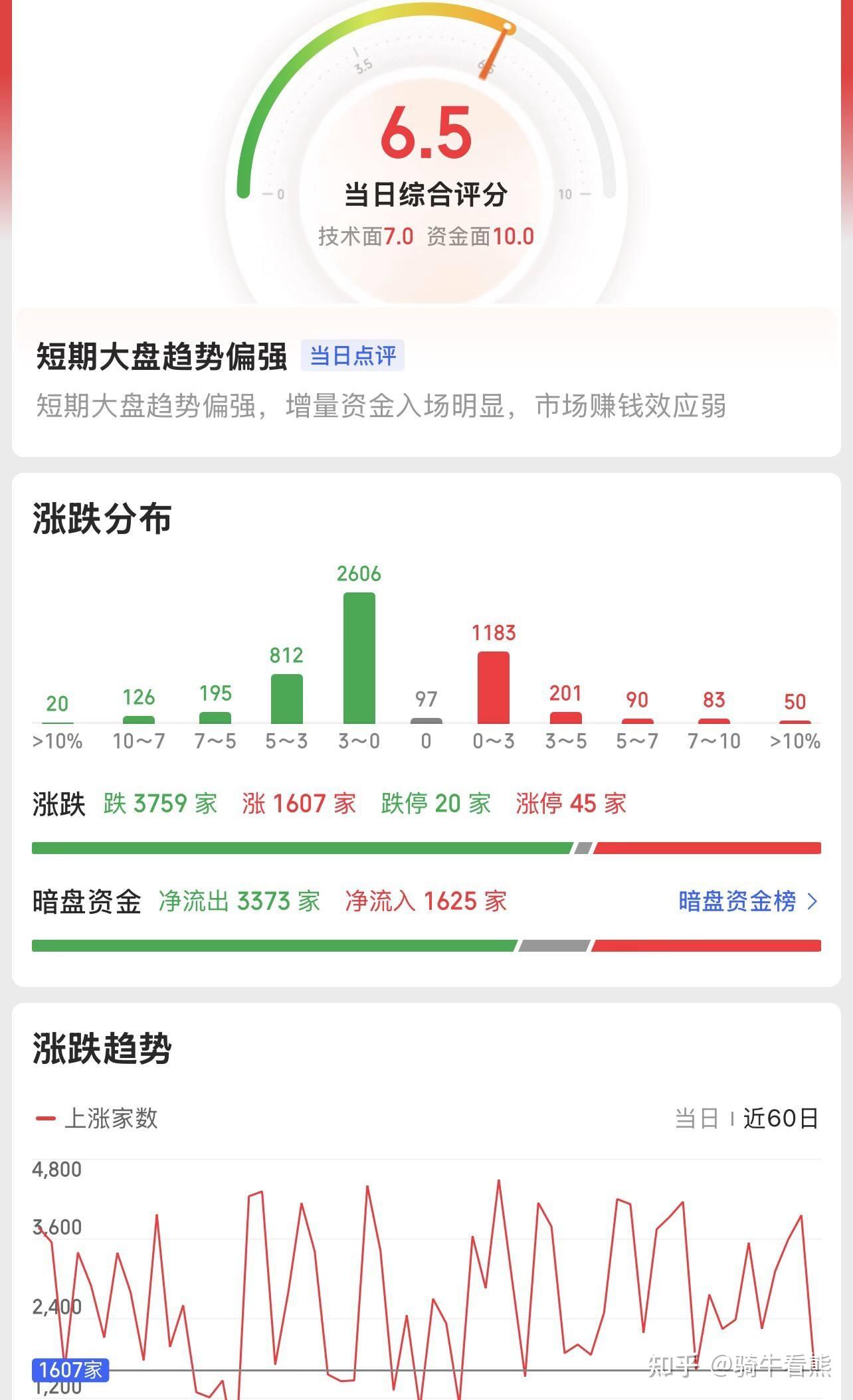Image resolution: width=853 pixels, height=1400 pixels.
Task: Select the 跌停 20 家 statistic
Action: tap(435, 803)
